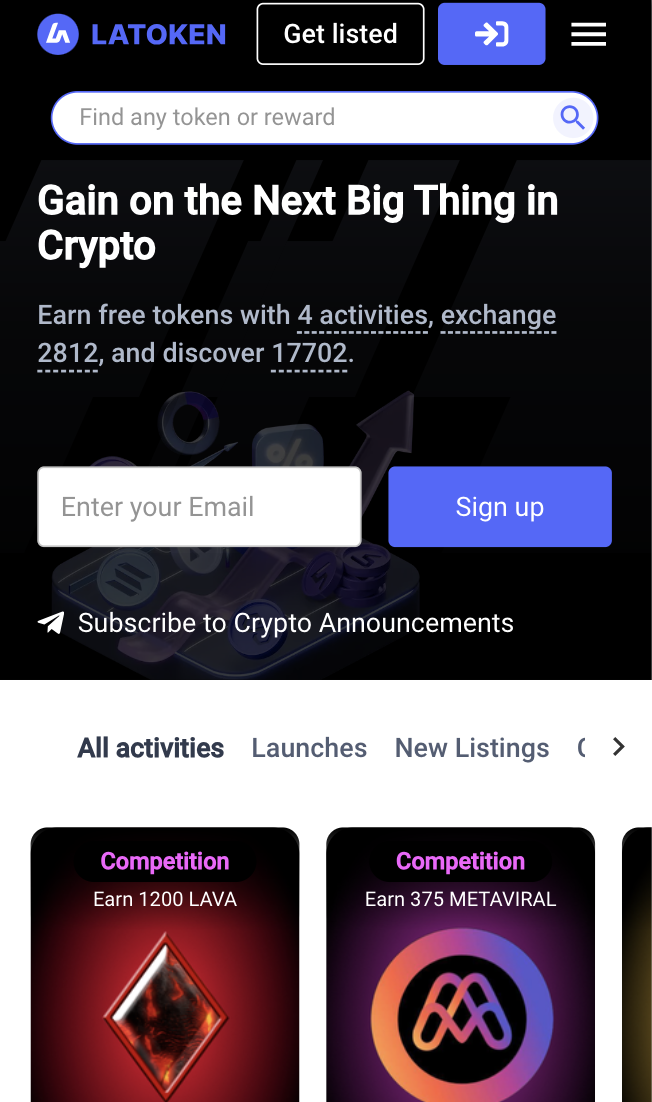The width and height of the screenshot is (652, 1102).
Task: Tap the login arrow button
Action: pos(491,34)
